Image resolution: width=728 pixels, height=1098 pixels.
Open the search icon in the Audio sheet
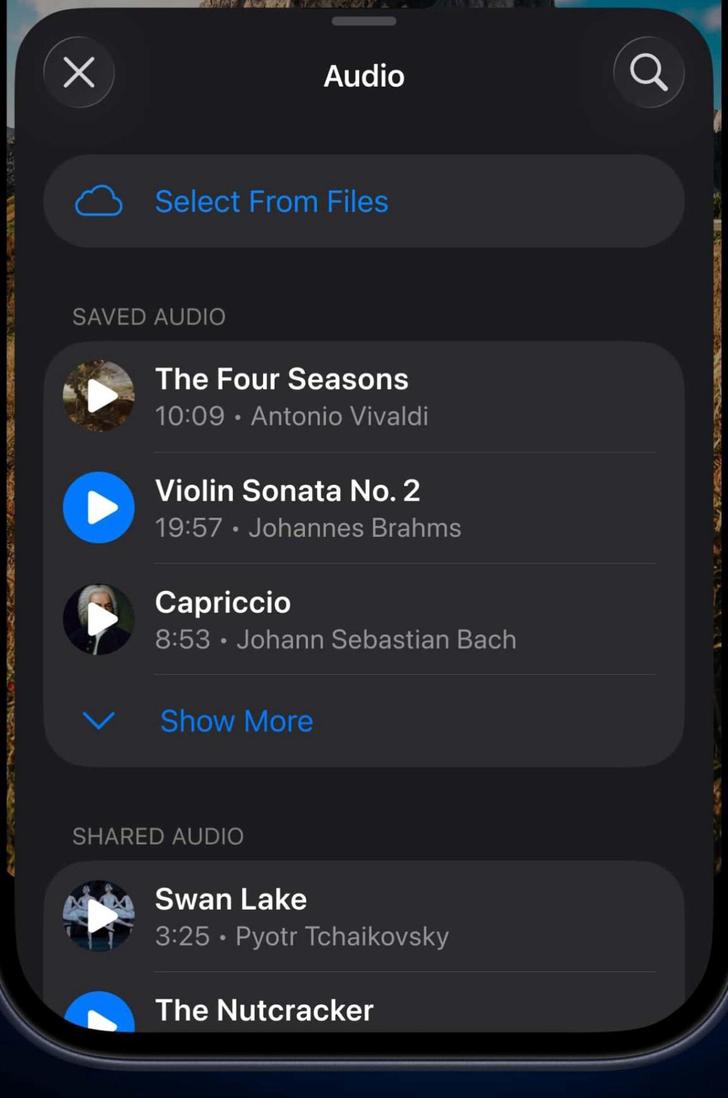coord(648,72)
